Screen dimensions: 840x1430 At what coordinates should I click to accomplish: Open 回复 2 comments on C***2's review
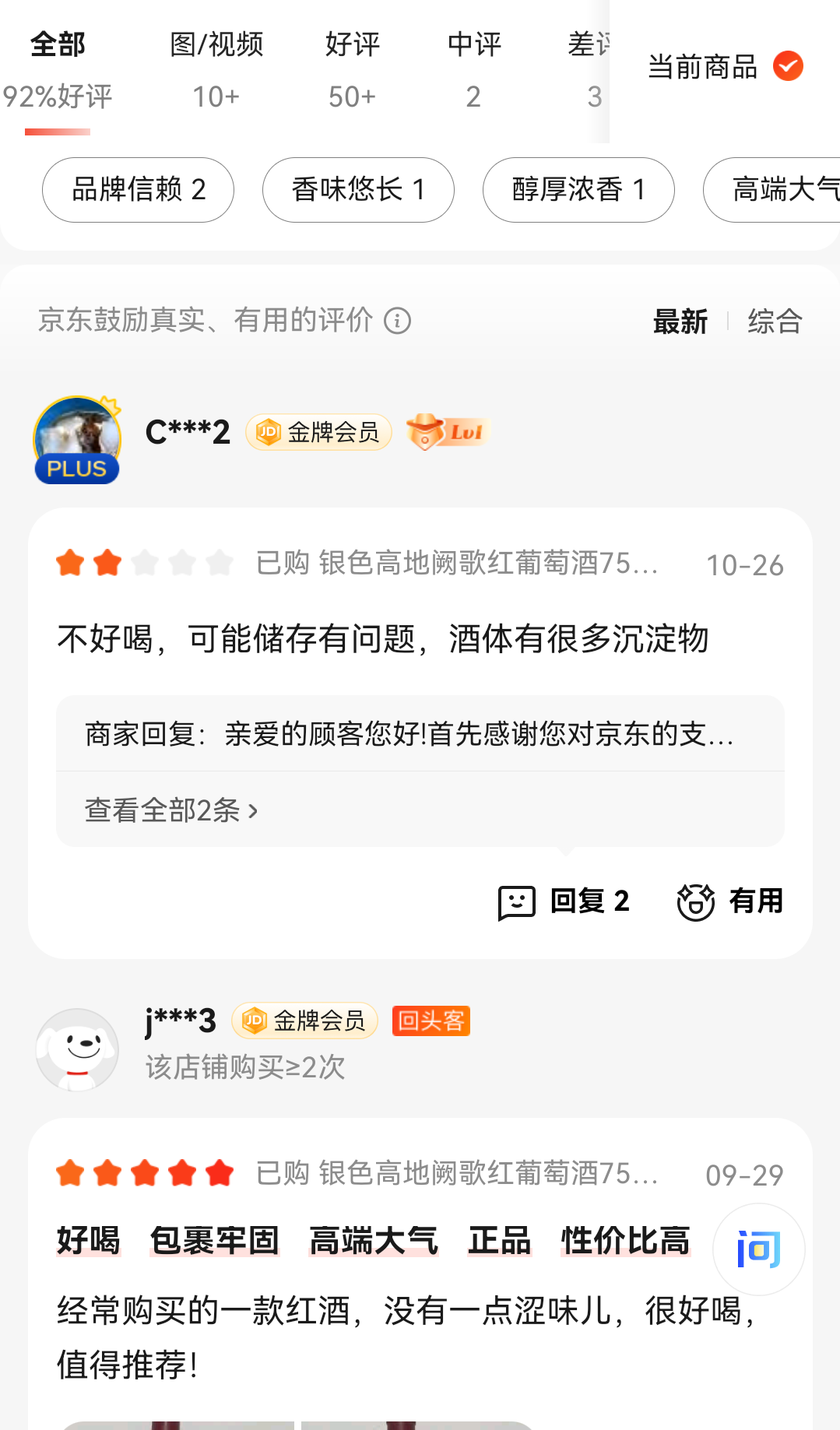click(x=564, y=902)
